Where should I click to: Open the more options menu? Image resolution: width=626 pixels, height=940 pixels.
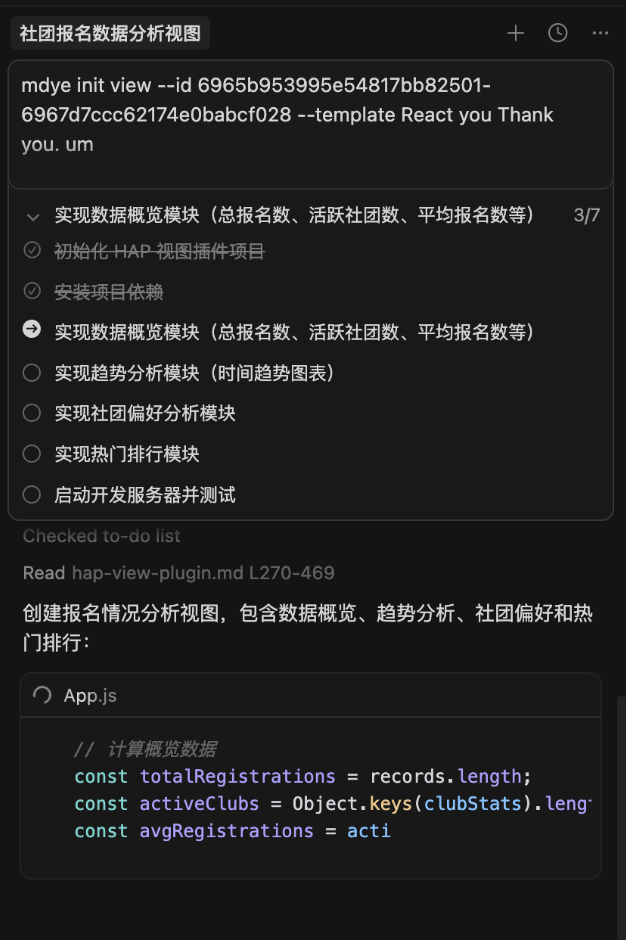point(600,33)
